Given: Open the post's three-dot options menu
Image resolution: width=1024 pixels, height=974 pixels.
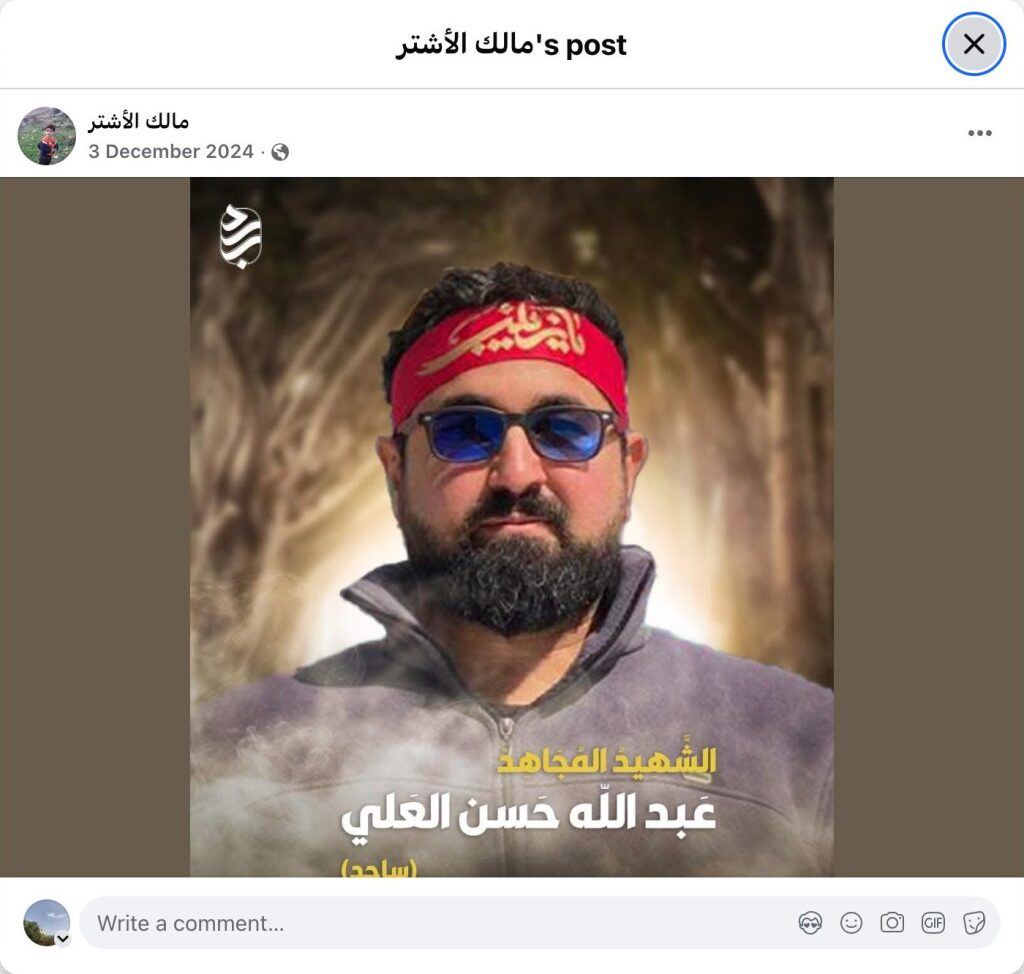Looking at the screenshot, I should coord(979,134).
